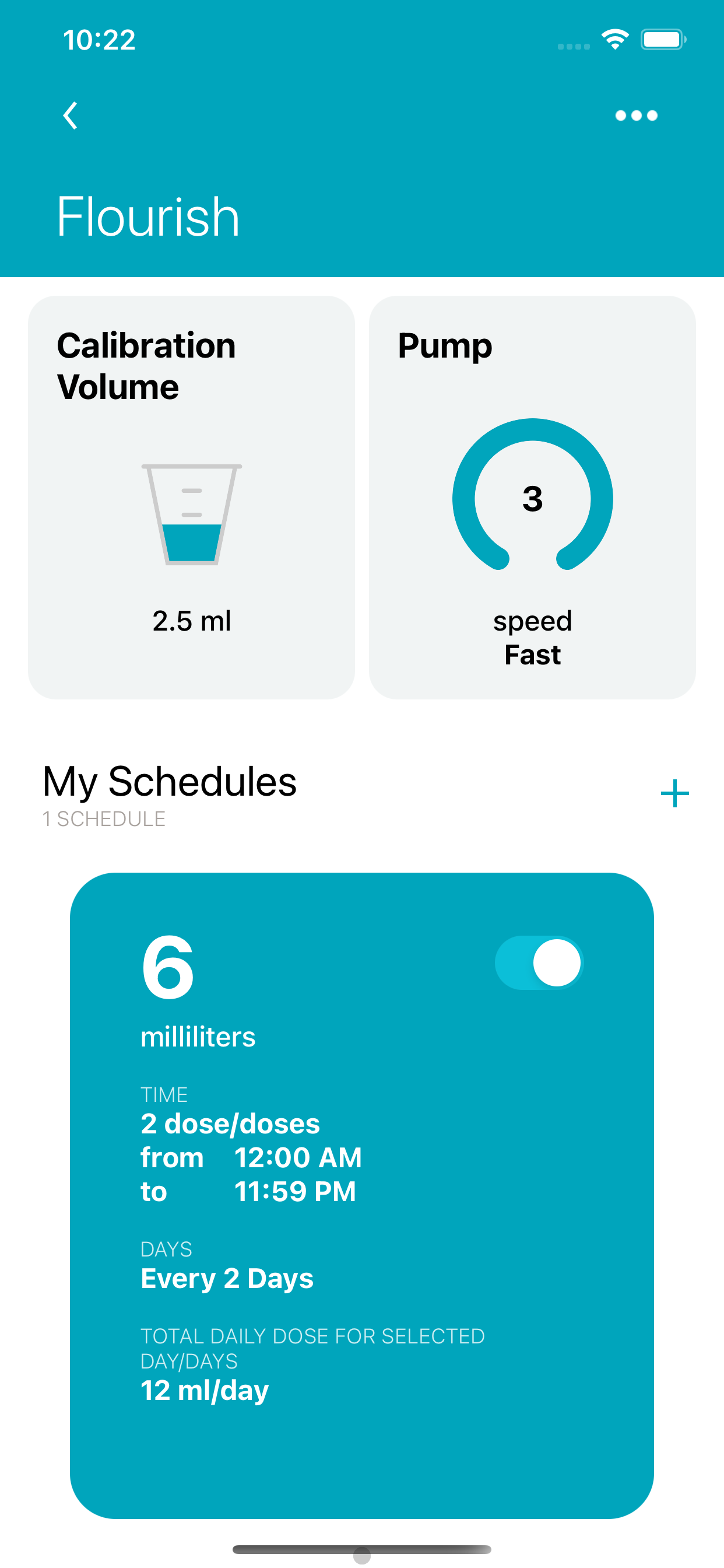Go back using the back arrow
This screenshot has height=1568, width=724.
[x=71, y=116]
